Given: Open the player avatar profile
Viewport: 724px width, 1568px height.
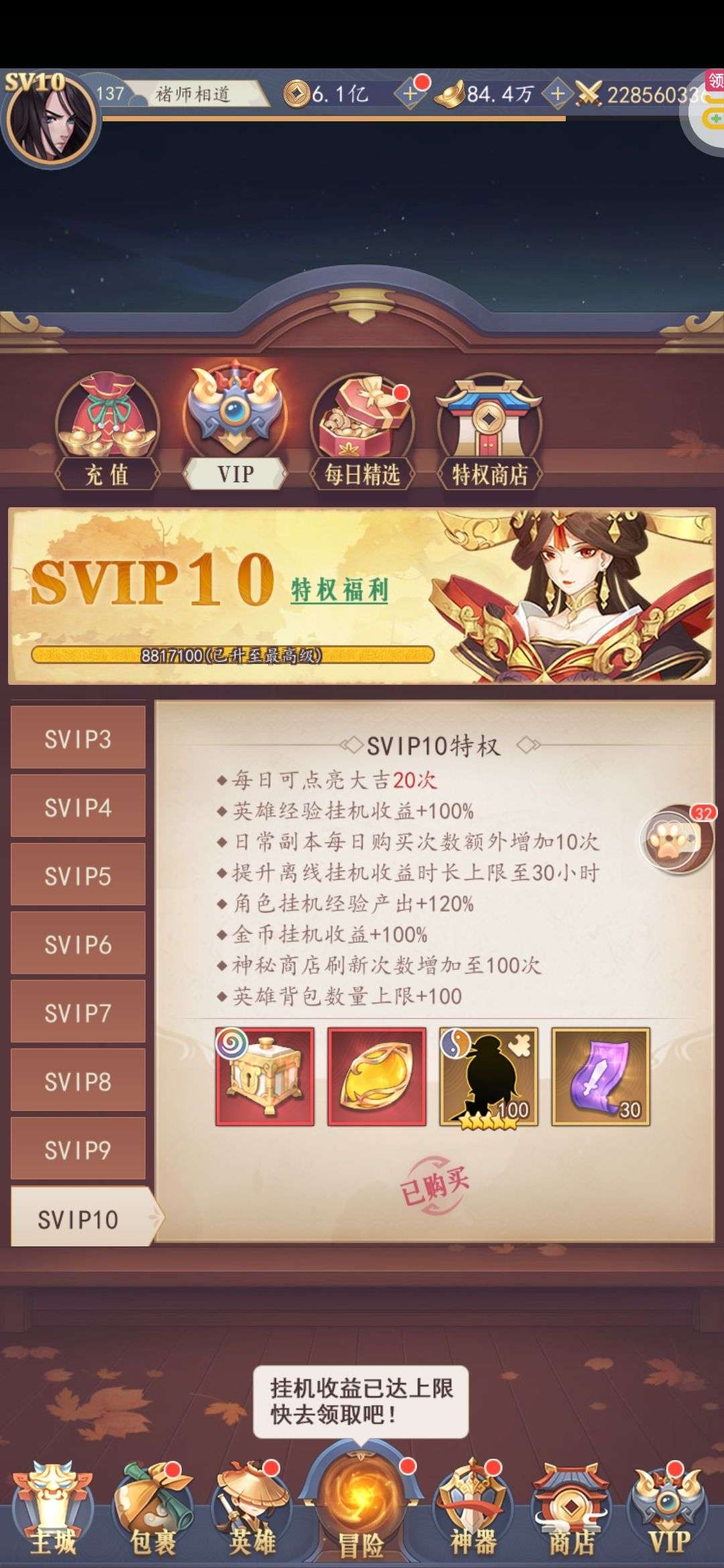Looking at the screenshot, I should pyautogui.click(x=49, y=119).
